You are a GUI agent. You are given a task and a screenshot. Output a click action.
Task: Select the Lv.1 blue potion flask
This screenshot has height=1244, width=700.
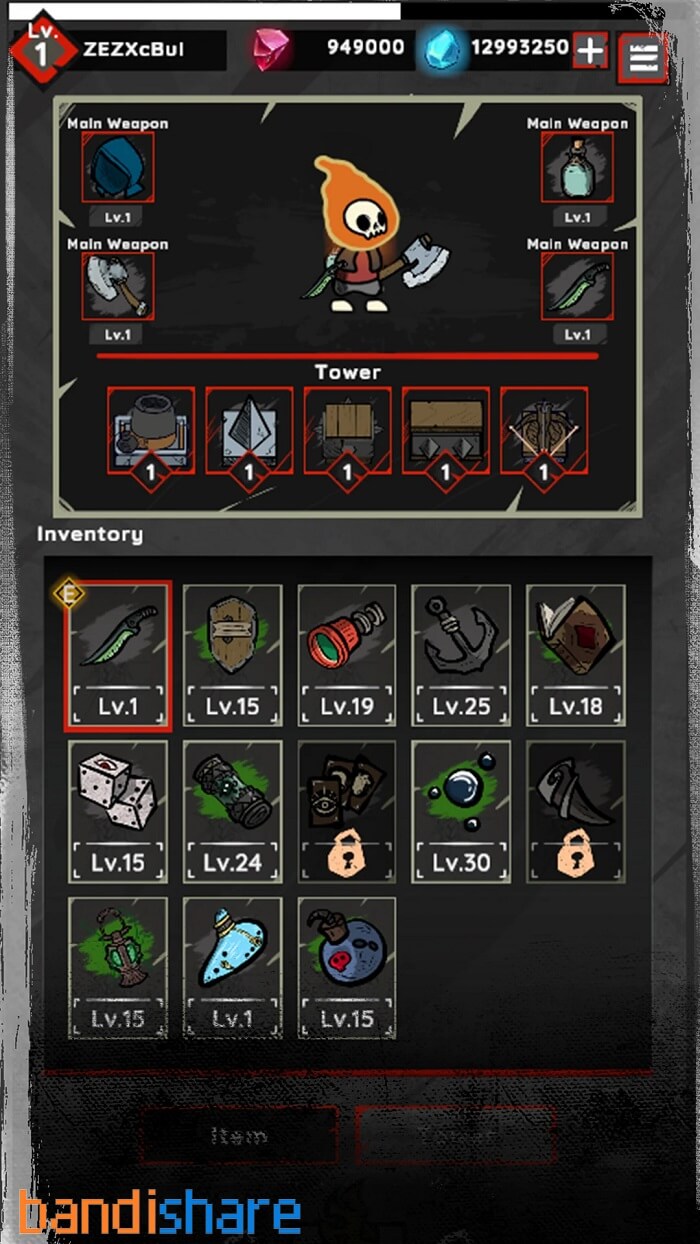click(233, 968)
